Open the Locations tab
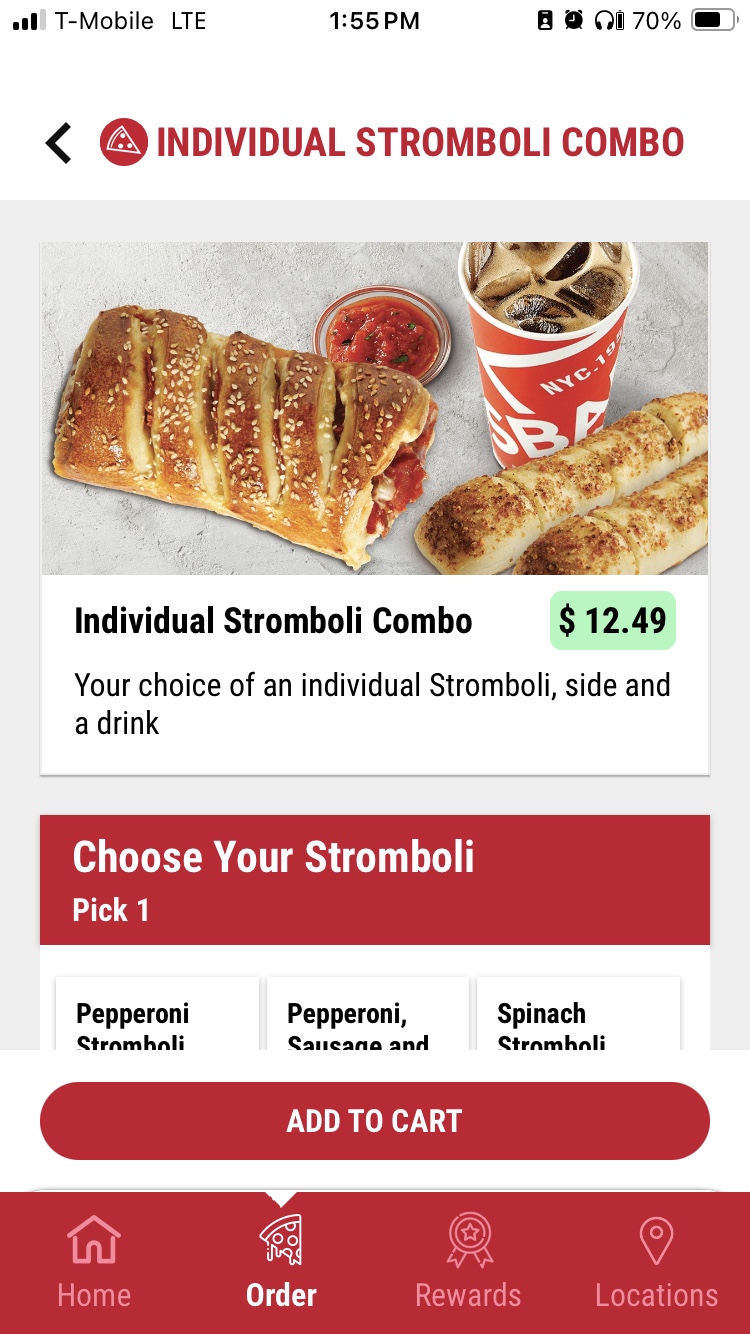The width and height of the screenshot is (750, 1334). pos(656,1262)
